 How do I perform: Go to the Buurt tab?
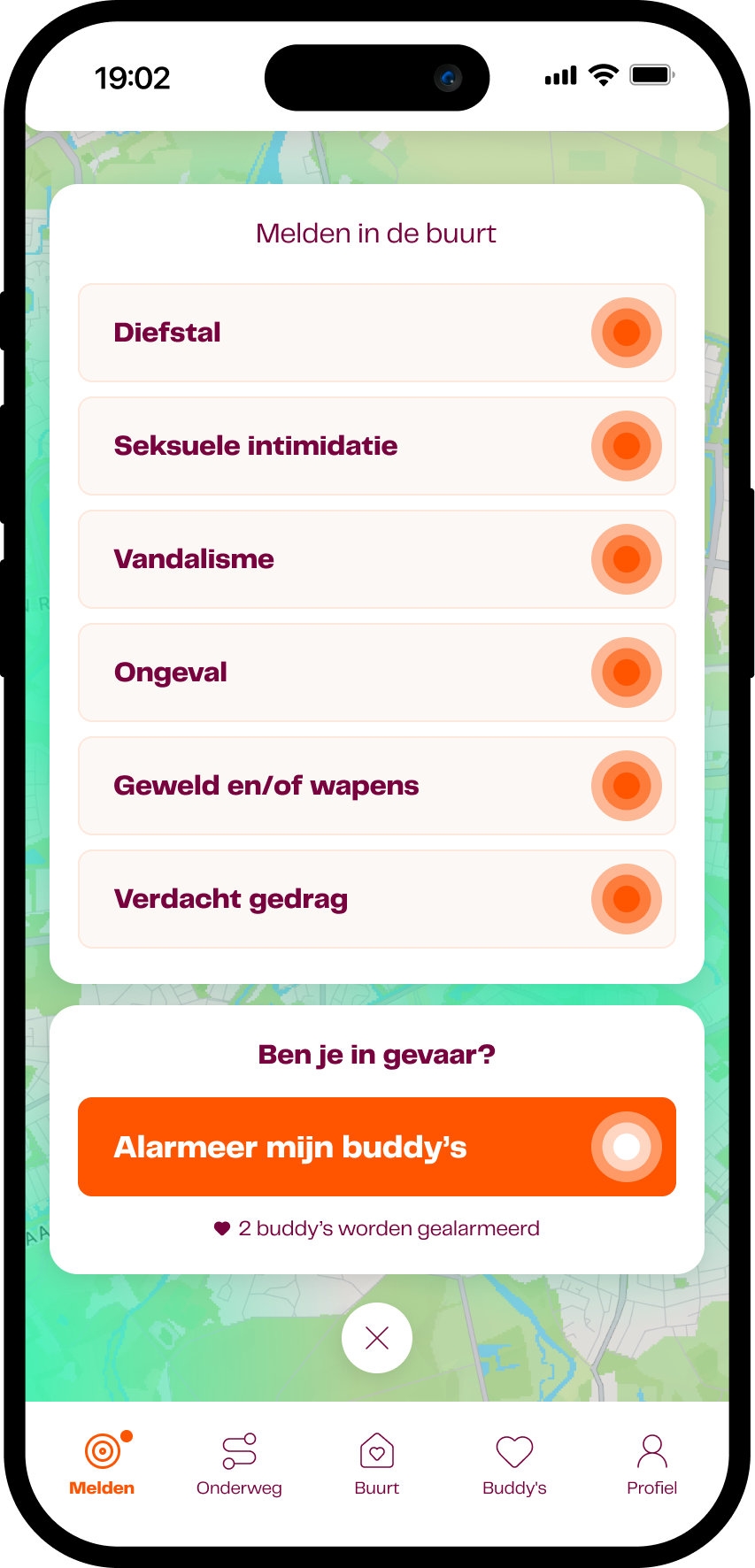click(x=377, y=1464)
